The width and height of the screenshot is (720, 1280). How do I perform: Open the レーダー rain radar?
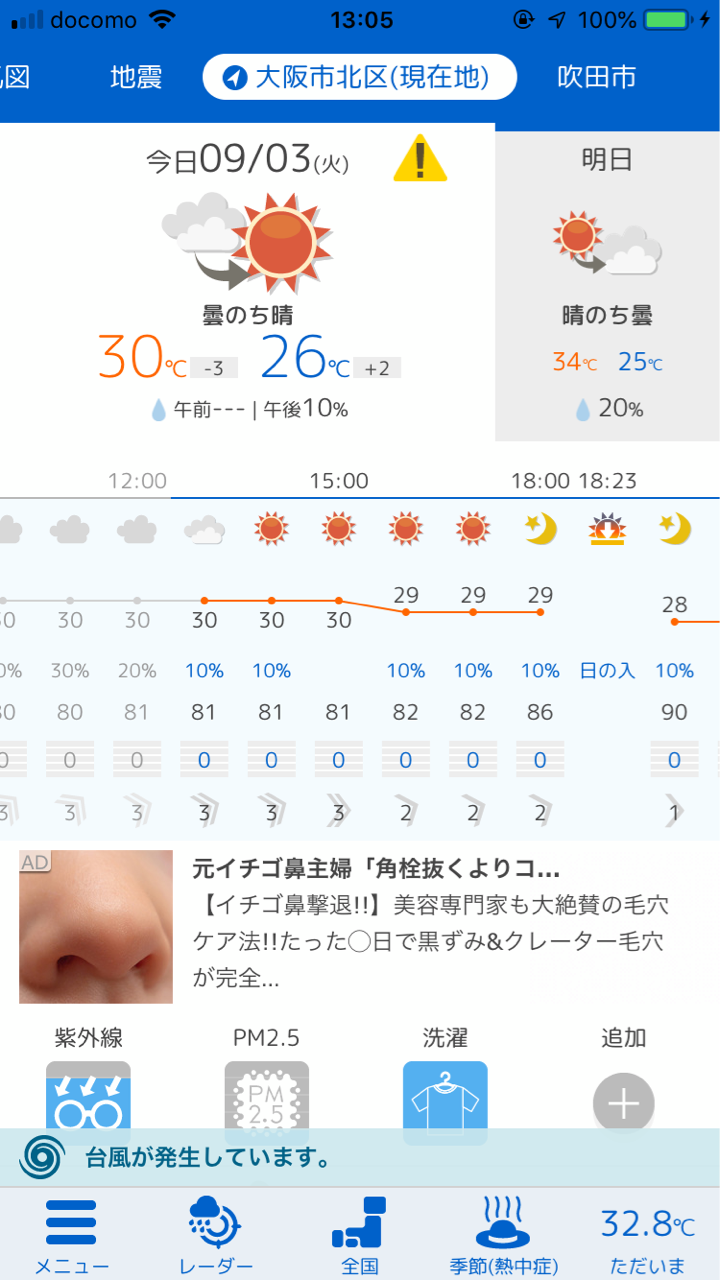215,1236
